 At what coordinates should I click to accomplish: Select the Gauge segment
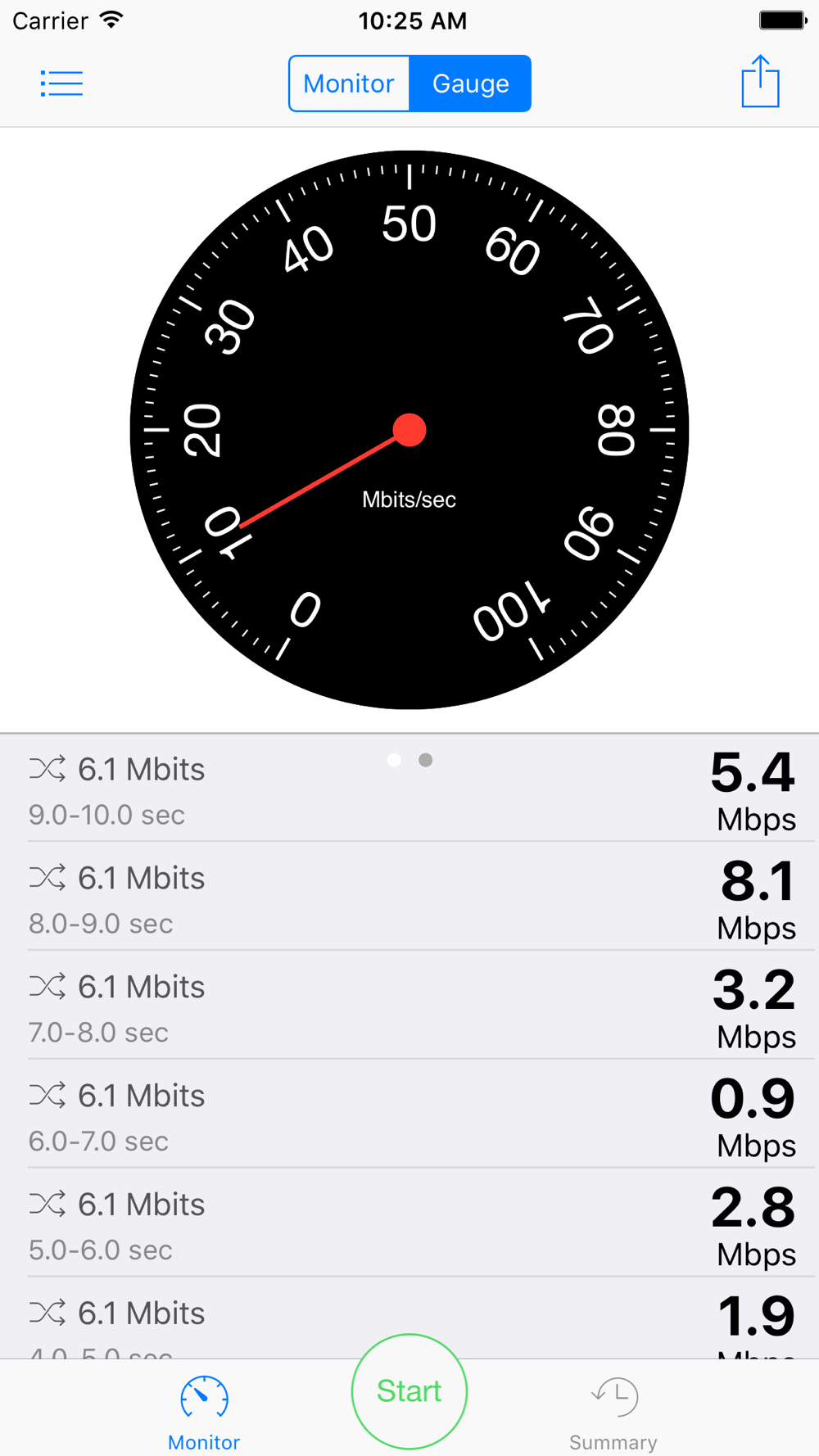470,84
